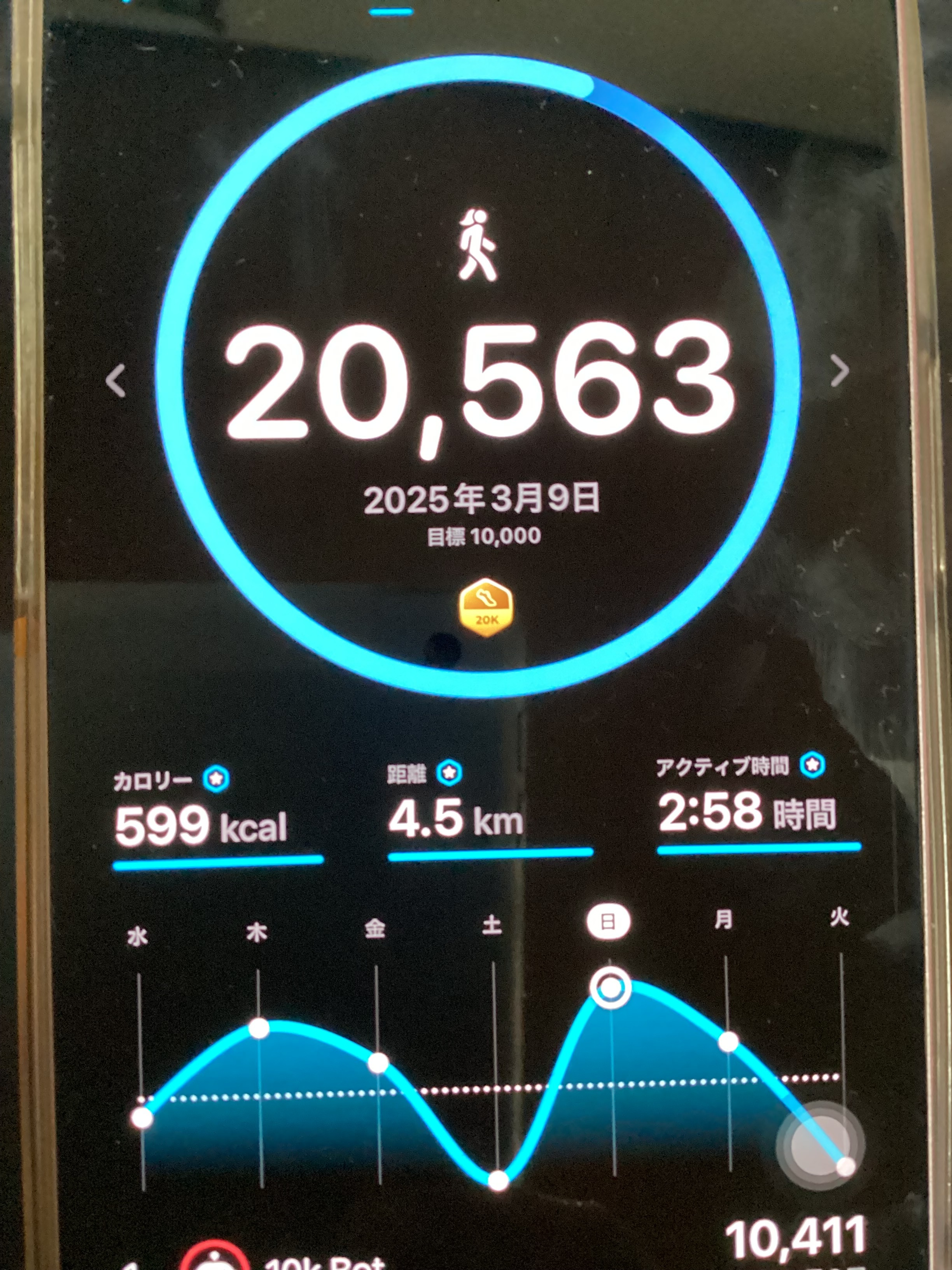Select 火 on the weekly chart
Screen dimensions: 952x1270
click(839, 917)
